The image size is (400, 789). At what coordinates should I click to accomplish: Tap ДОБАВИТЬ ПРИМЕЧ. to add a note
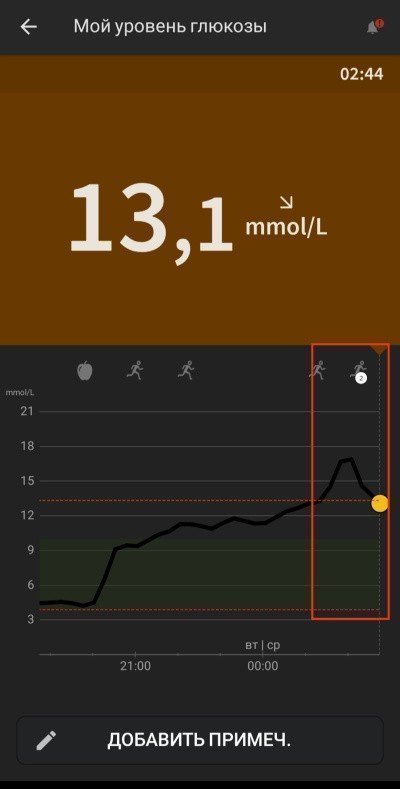click(200, 740)
